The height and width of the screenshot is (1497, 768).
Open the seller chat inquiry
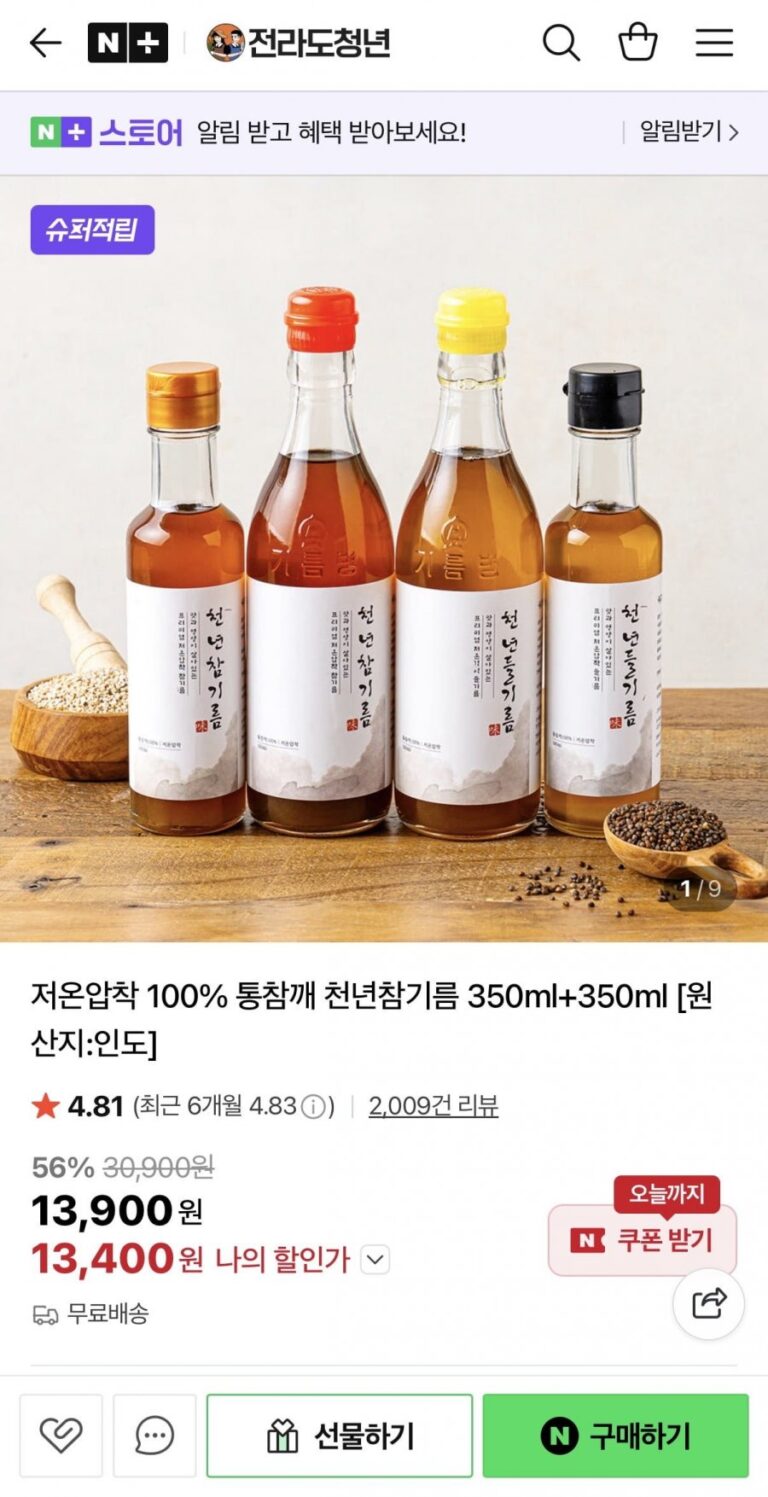click(x=154, y=1436)
